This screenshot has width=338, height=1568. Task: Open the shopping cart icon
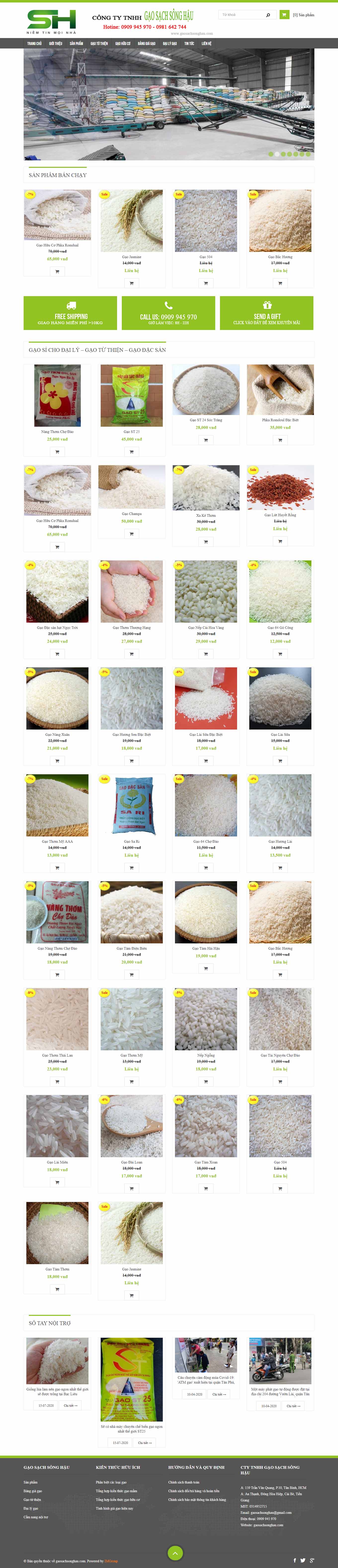tap(284, 15)
